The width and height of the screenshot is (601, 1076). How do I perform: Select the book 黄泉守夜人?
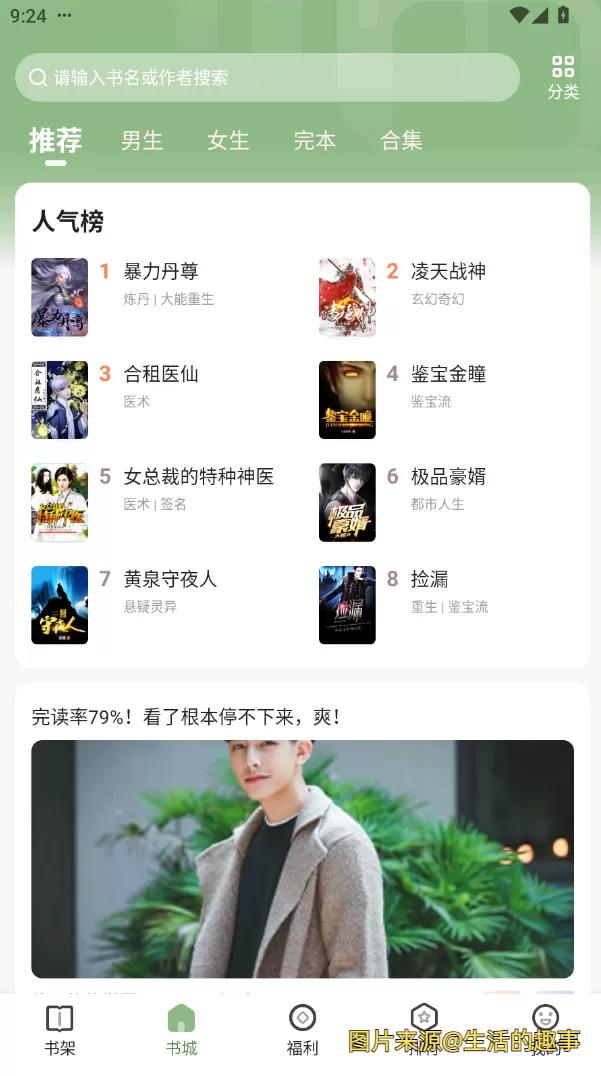click(x=170, y=580)
